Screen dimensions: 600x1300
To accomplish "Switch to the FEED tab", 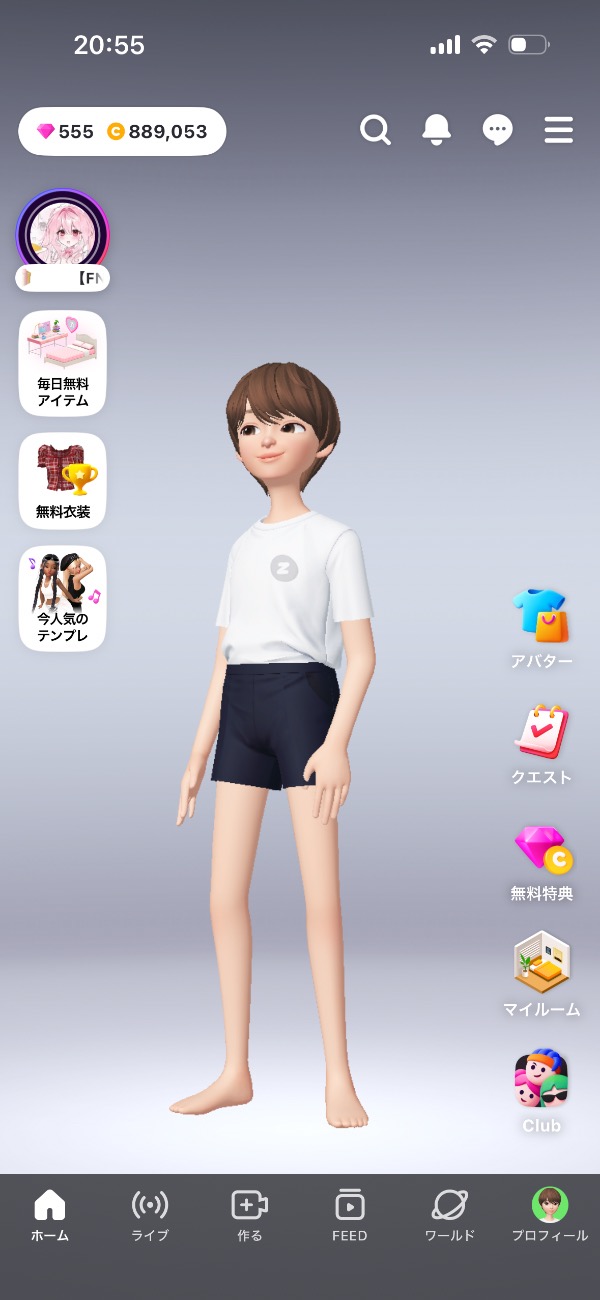I will point(350,1215).
